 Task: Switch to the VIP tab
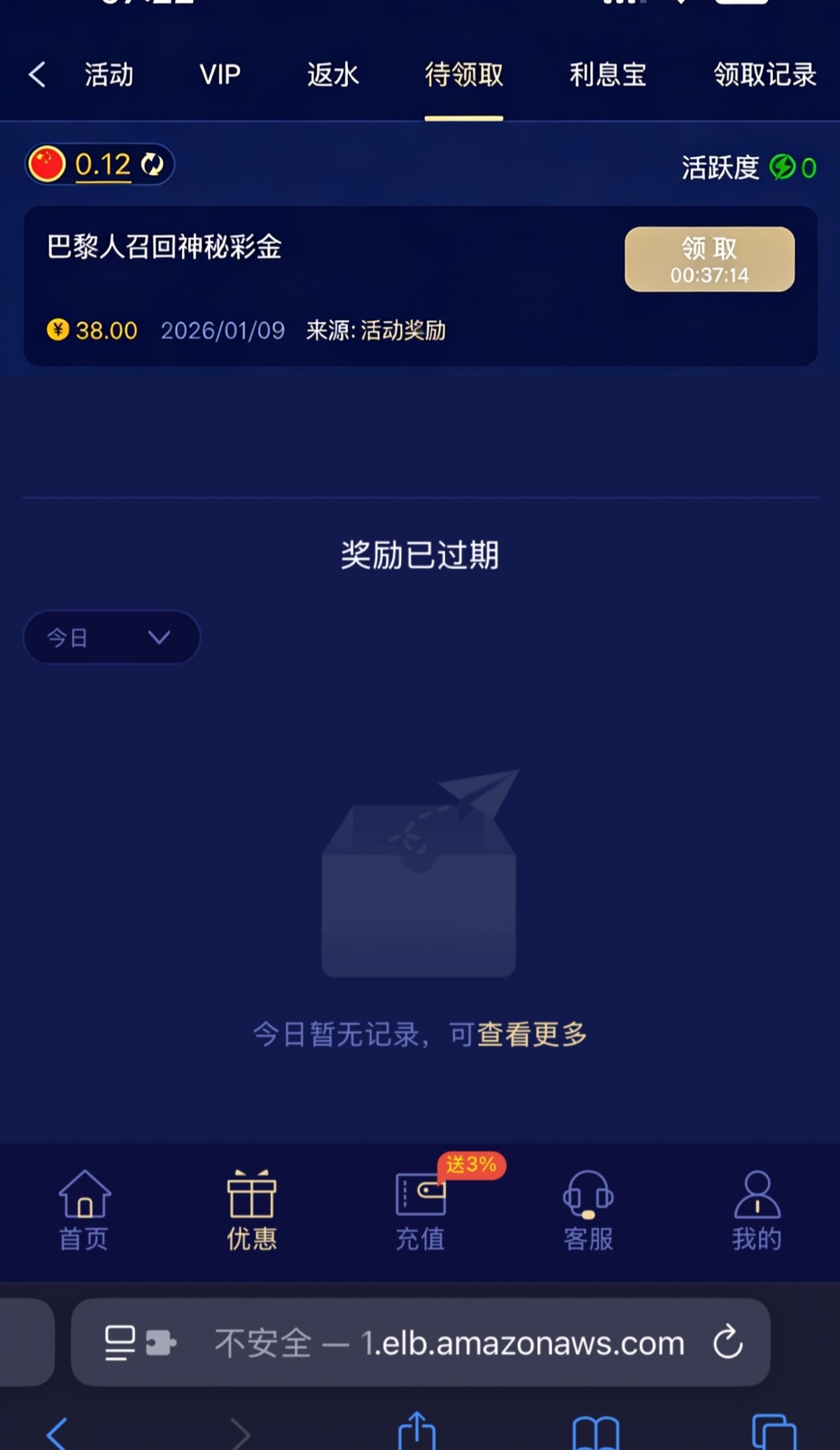[x=220, y=74]
